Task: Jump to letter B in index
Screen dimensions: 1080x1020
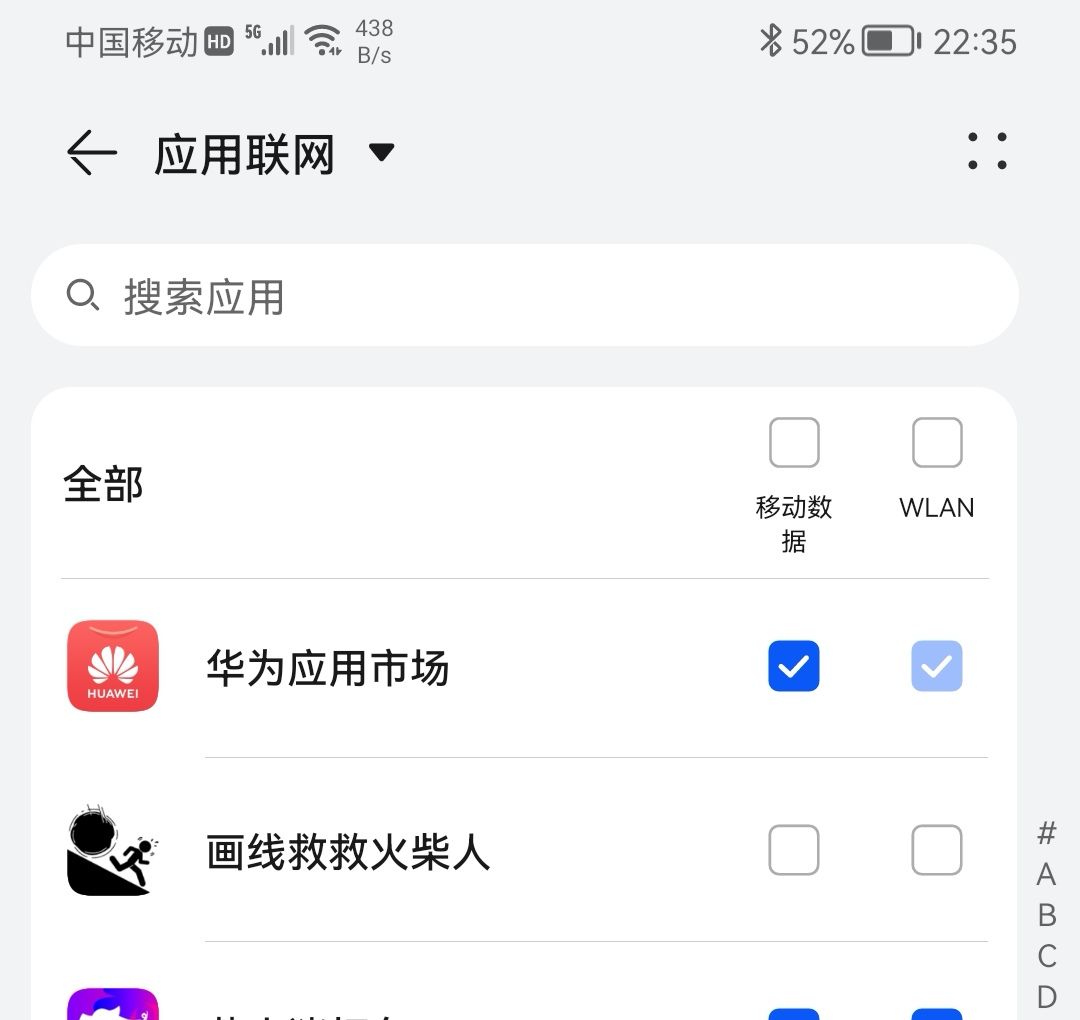Action: (1047, 915)
